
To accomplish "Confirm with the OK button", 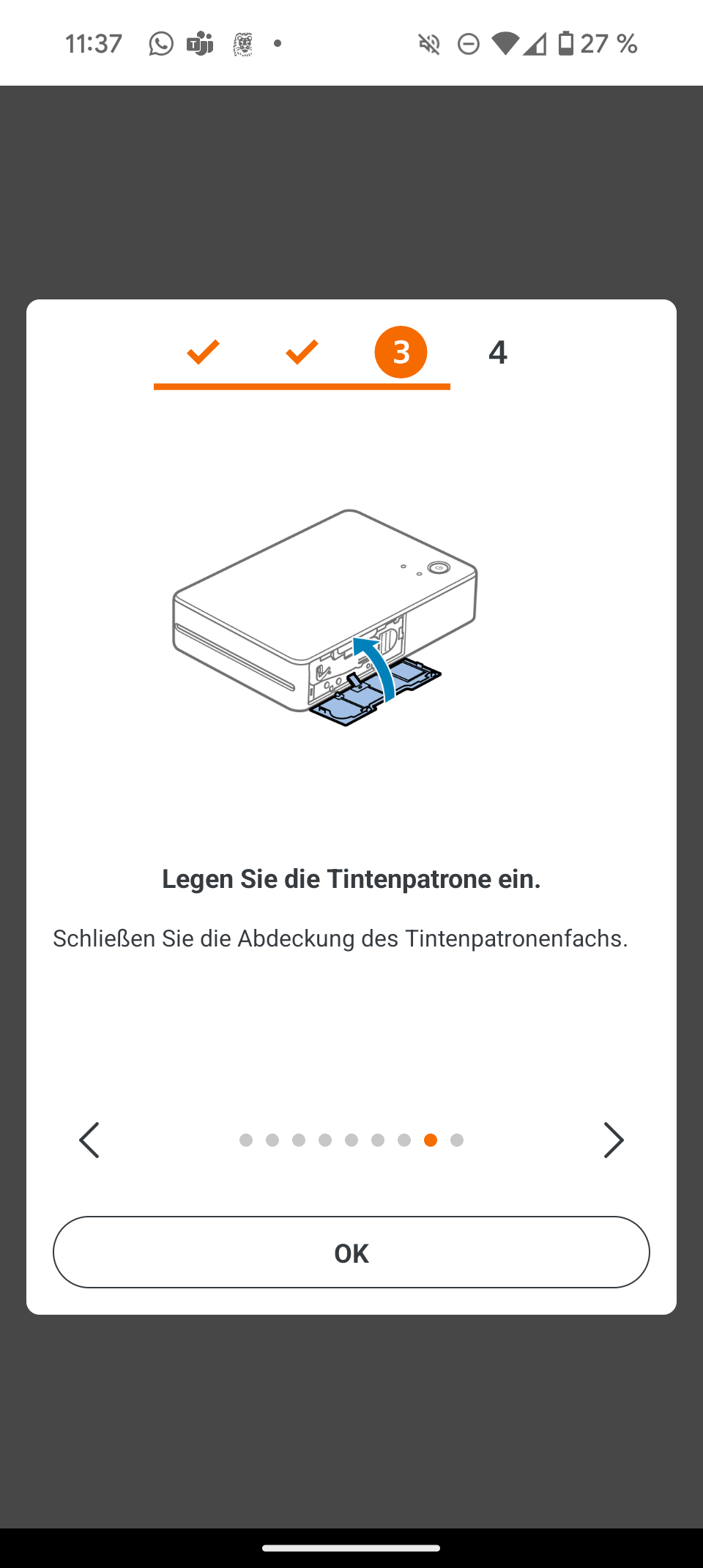I will pyautogui.click(x=351, y=1252).
